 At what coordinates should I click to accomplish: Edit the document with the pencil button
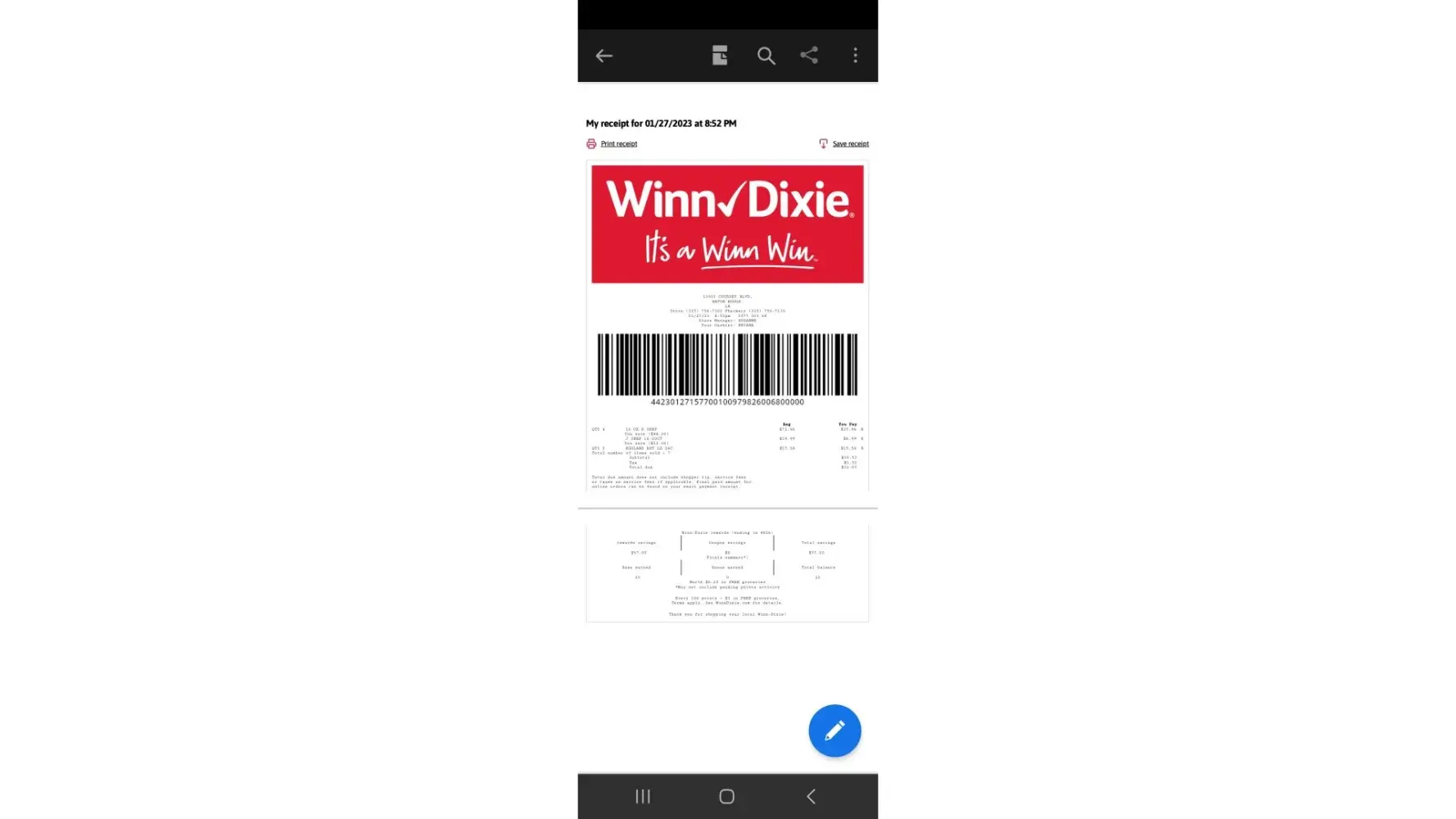tap(834, 731)
